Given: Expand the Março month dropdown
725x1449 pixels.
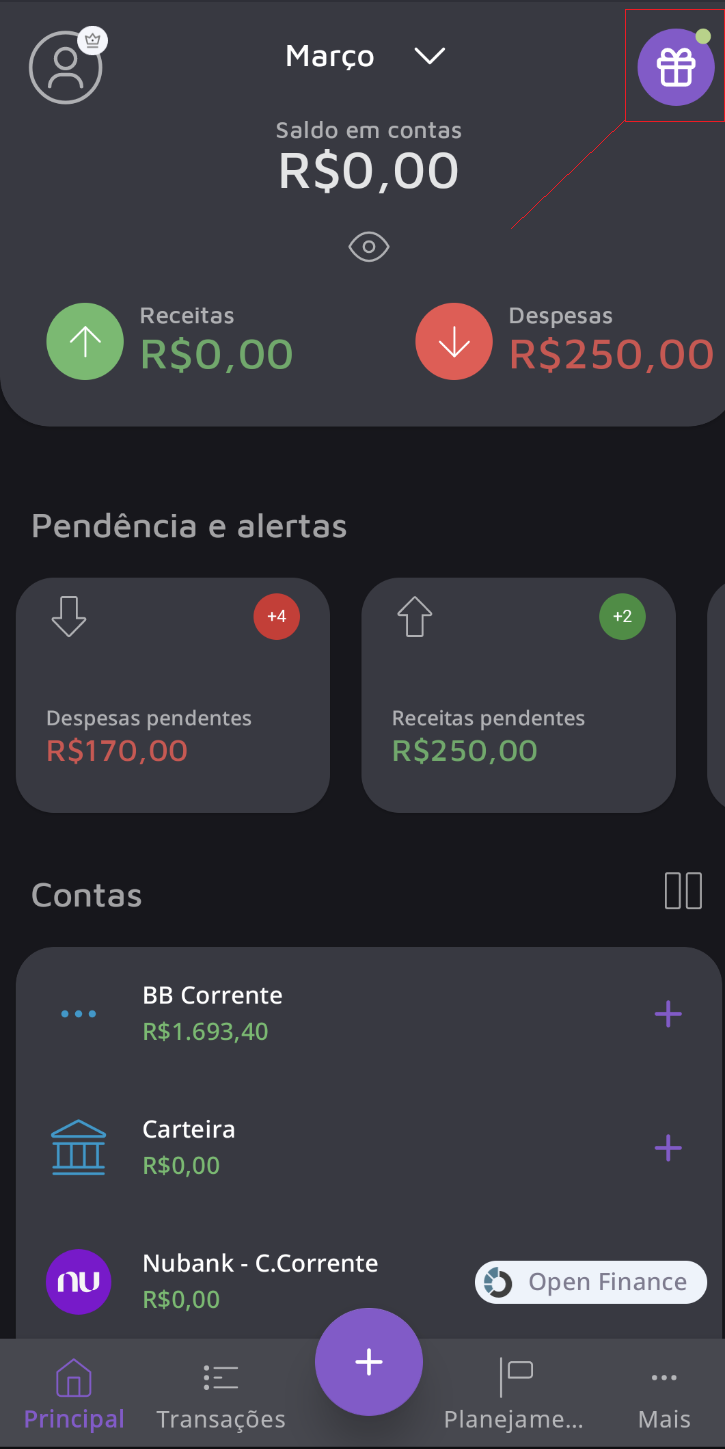Looking at the screenshot, I should (366, 56).
